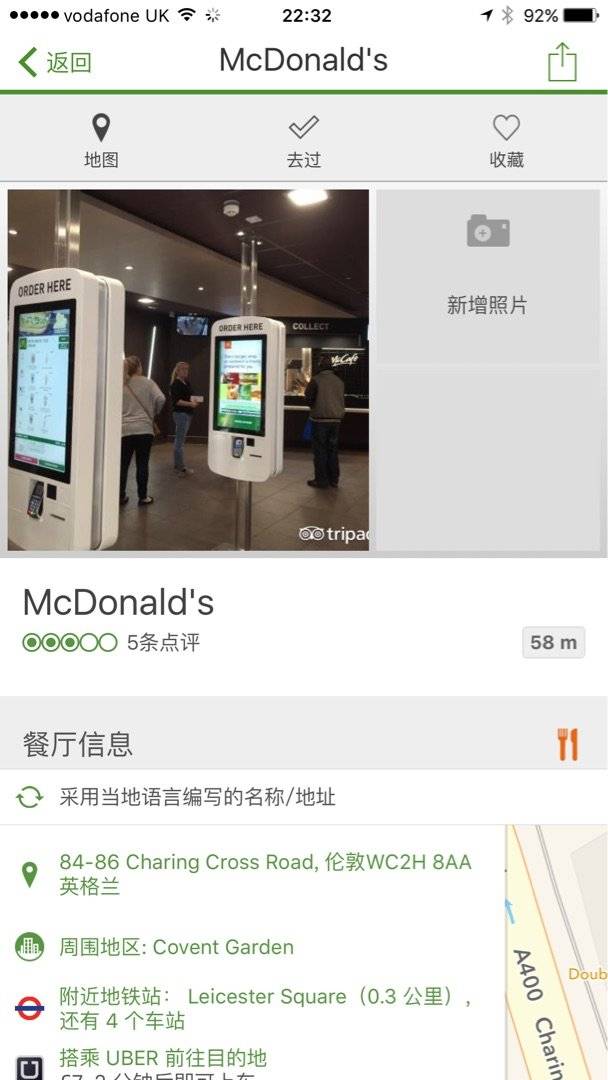Switch to local-language name and address
The height and width of the screenshot is (1080, 608).
click(x=197, y=797)
